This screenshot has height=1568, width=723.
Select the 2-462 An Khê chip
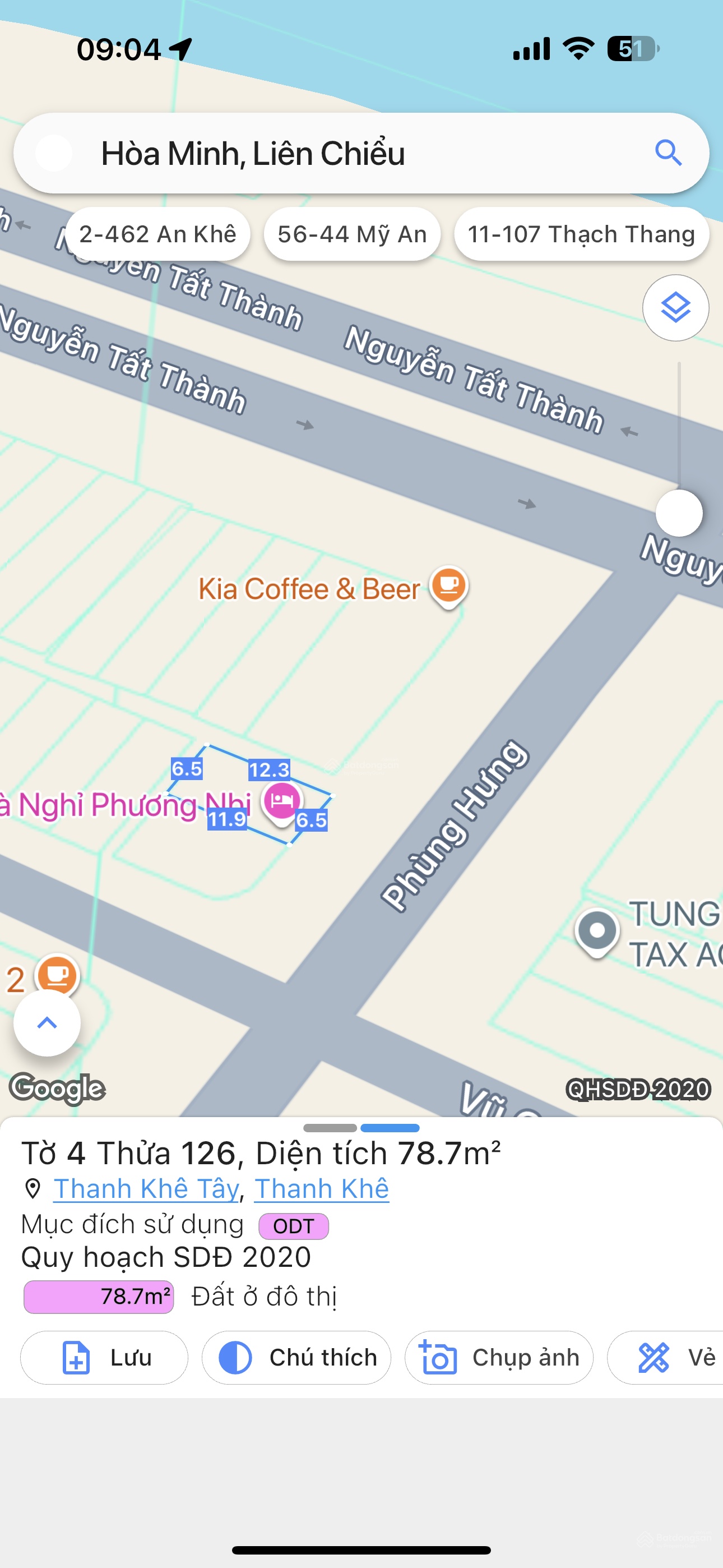click(157, 234)
